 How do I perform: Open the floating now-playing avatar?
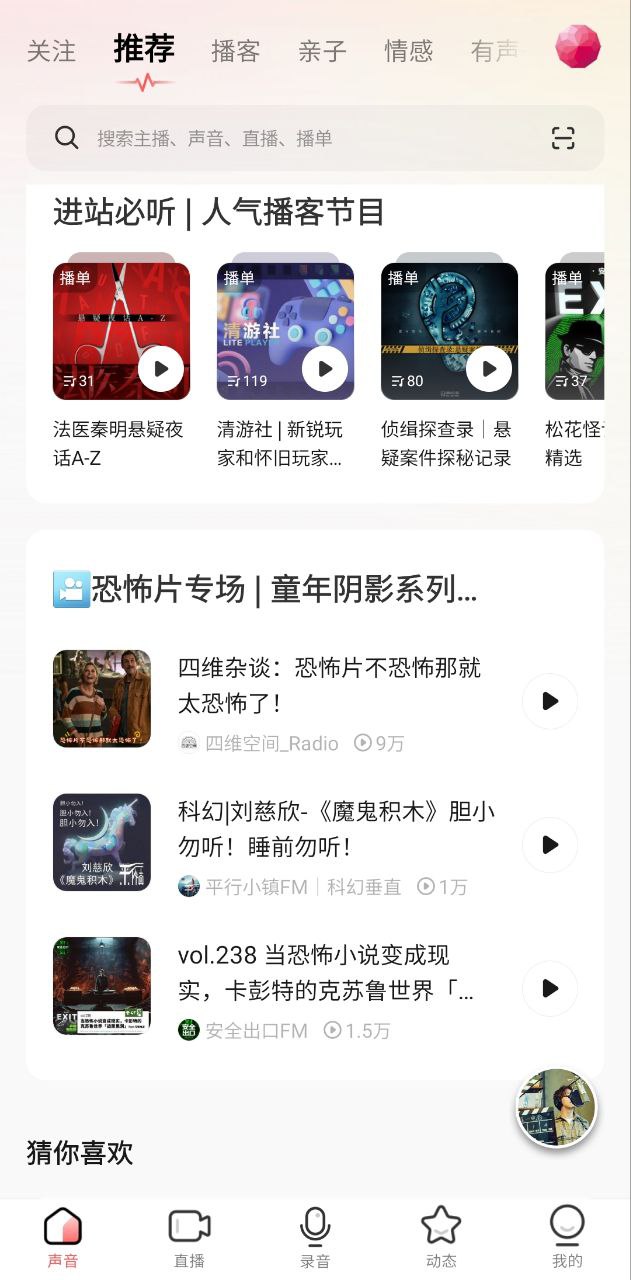[556, 1107]
